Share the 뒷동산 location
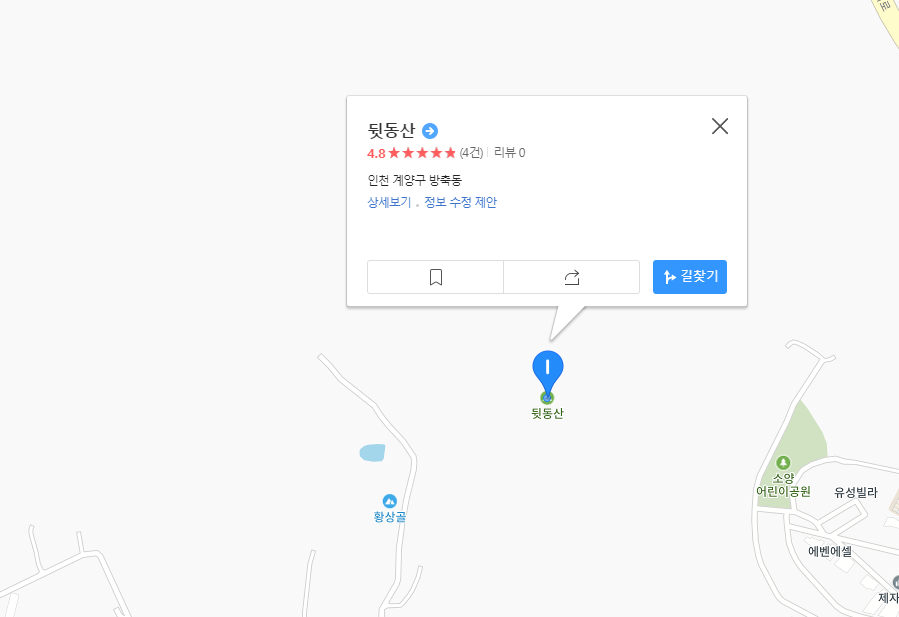The height and width of the screenshot is (617, 899). point(571,277)
